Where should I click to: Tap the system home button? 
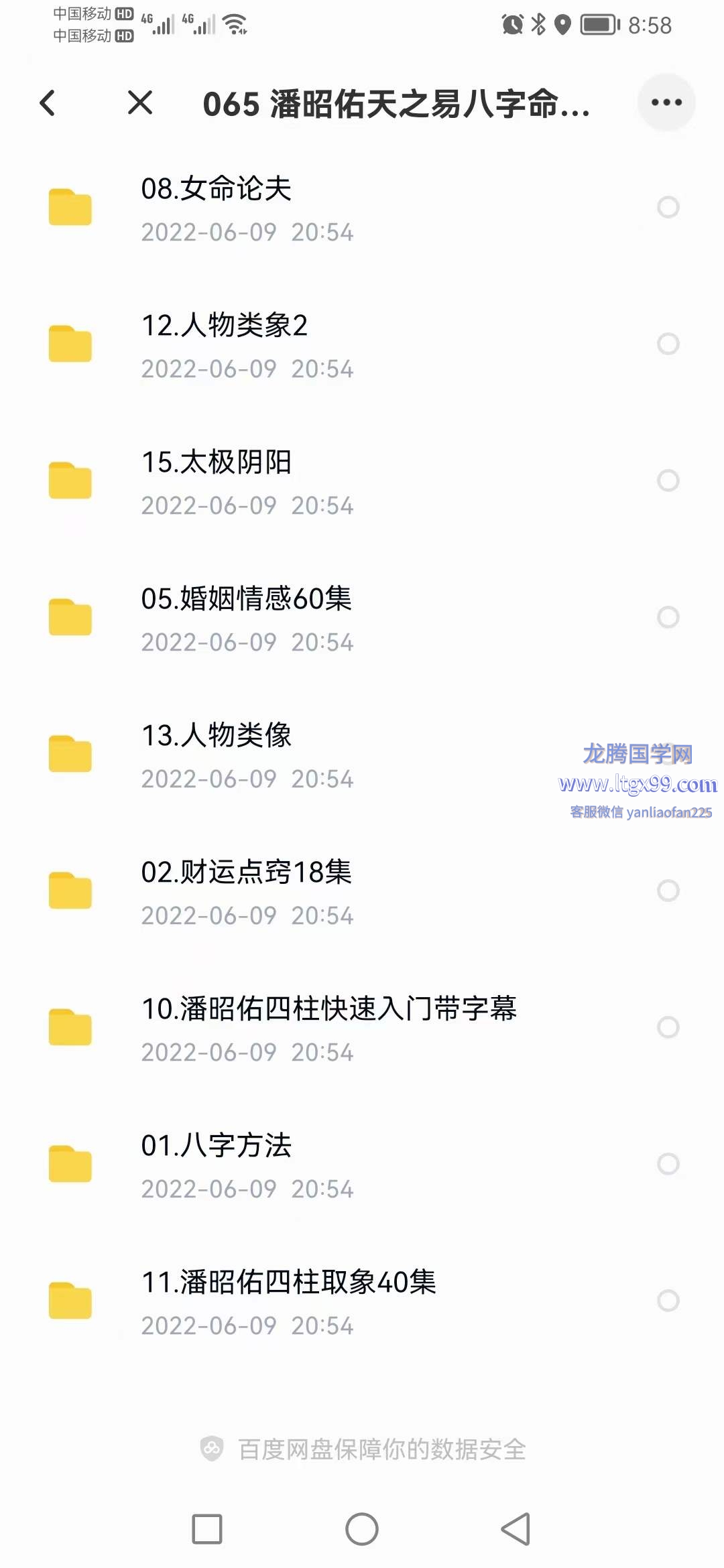(362, 1529)
